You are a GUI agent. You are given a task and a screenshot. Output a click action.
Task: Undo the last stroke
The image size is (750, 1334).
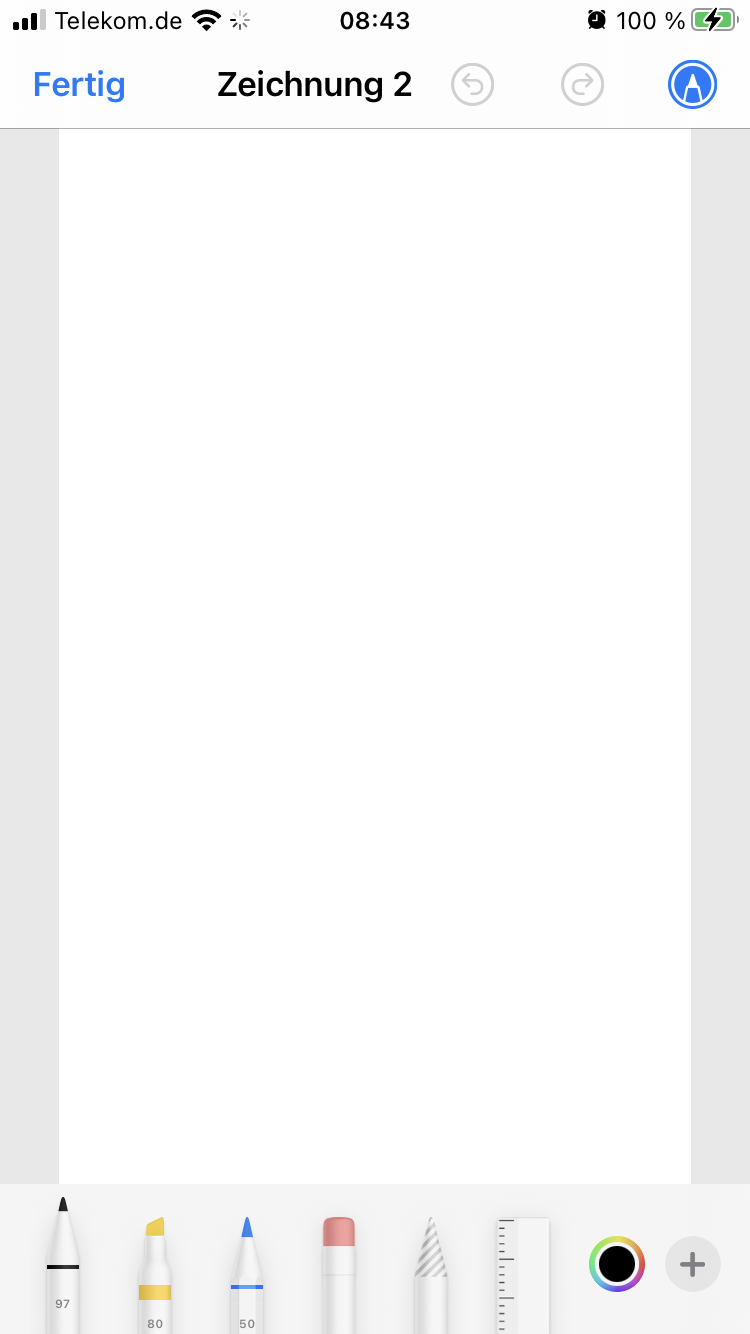(473, 85)
